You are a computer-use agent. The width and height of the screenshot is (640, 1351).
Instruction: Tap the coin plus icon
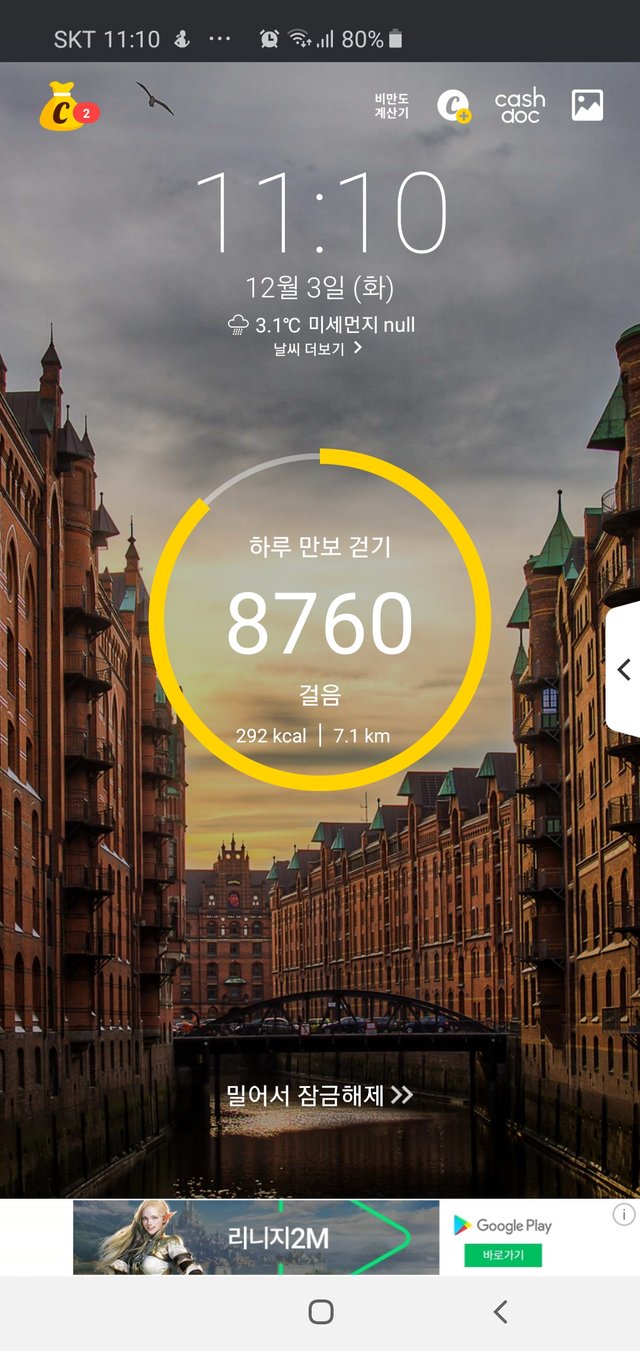pos(453,106)
